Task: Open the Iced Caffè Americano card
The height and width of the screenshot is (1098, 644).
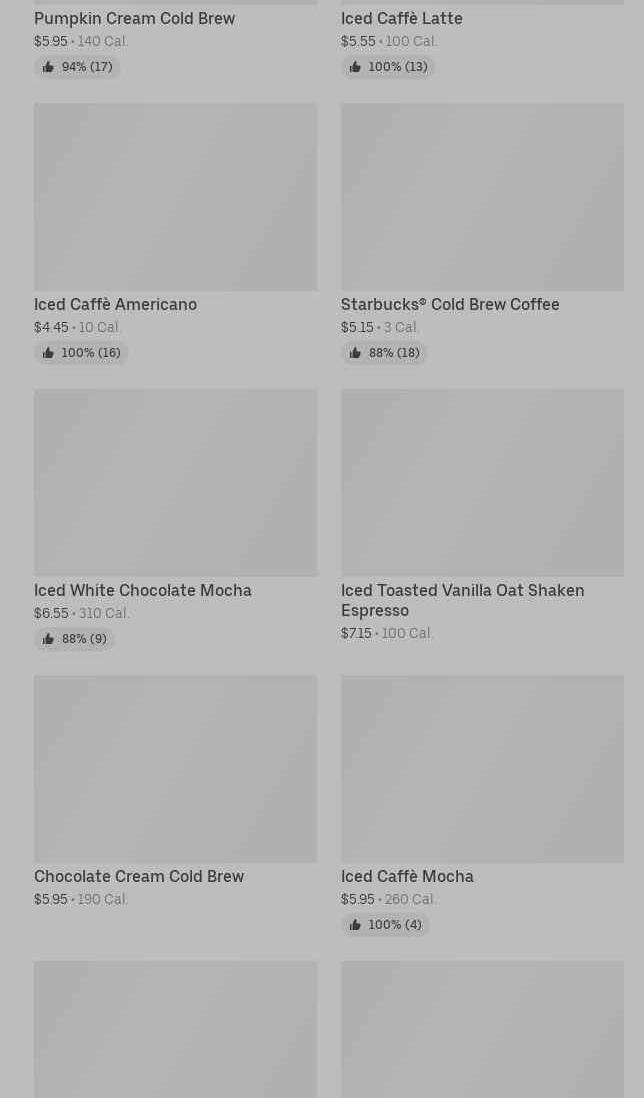Action: [x=175, y=233]
